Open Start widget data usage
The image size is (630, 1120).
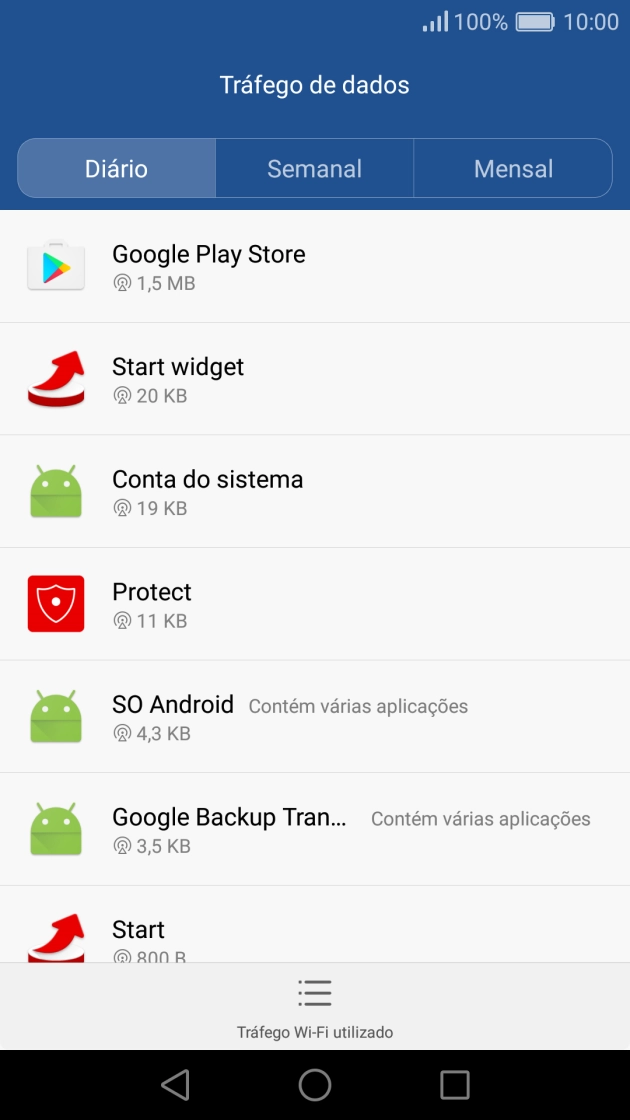coord(315,380)
